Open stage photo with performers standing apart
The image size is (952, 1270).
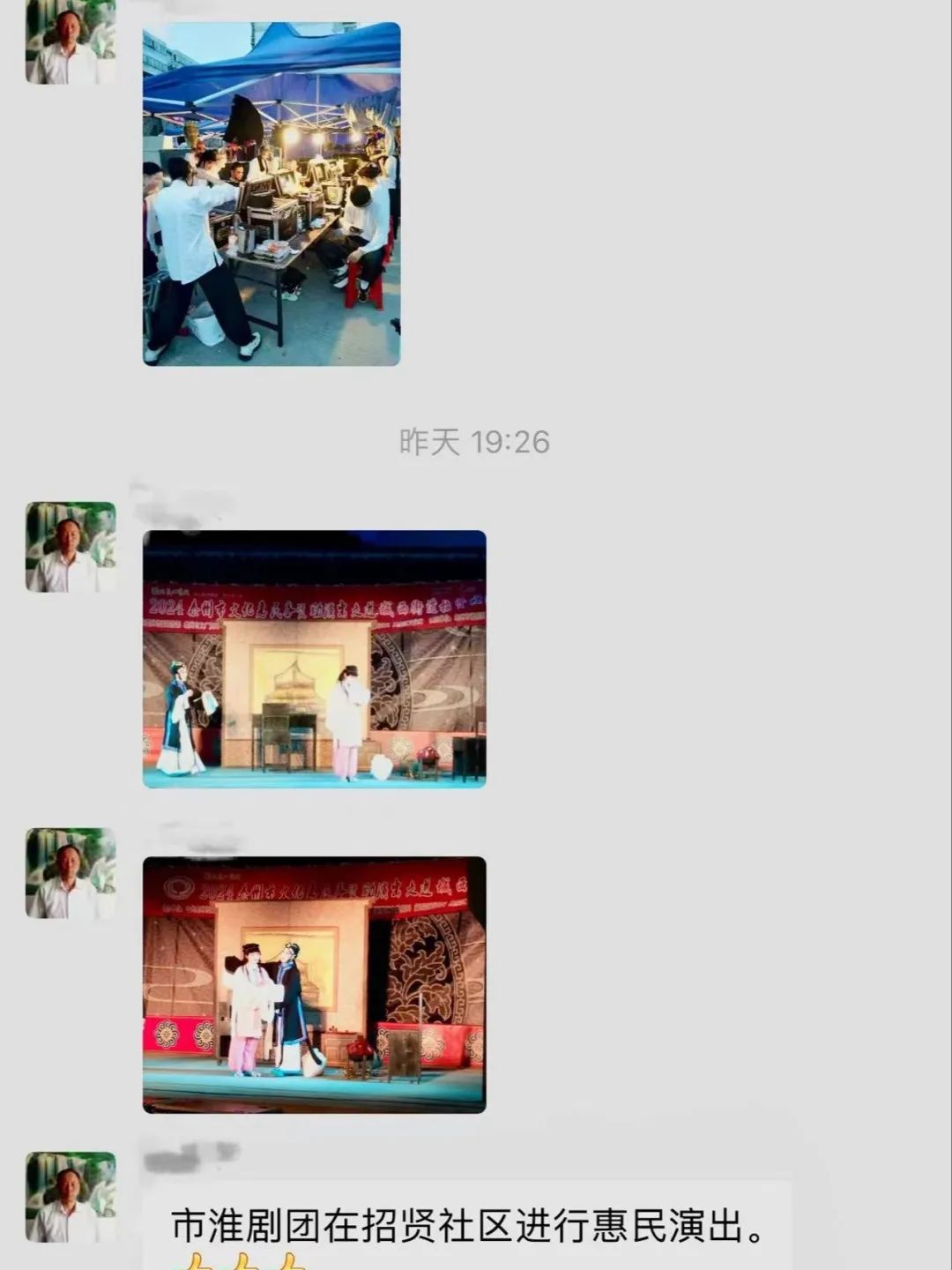point(314,659)
